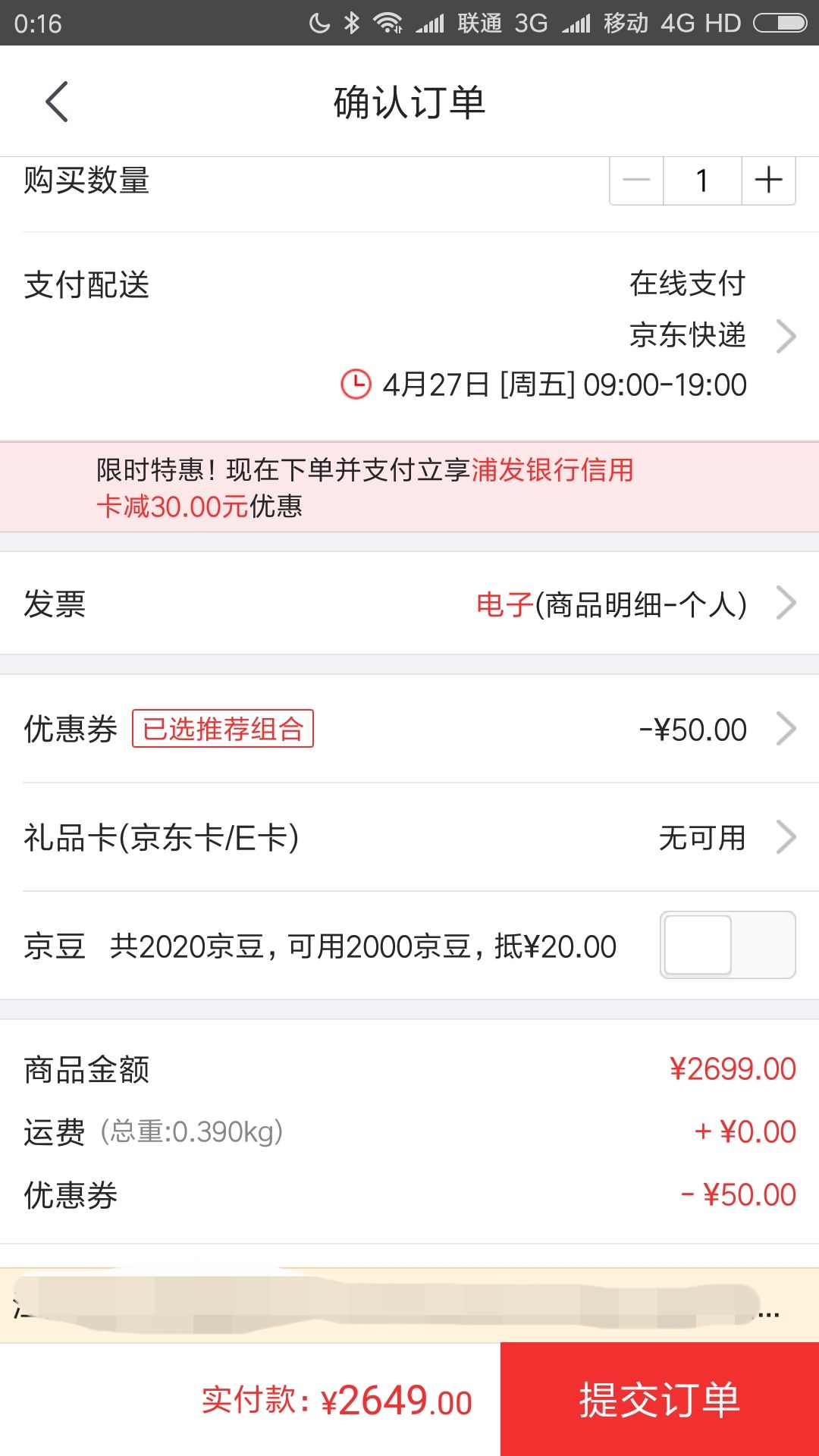The width and height of the screenshot is (819, 1456).
Task: Increase 购买数量 with the plus button
Action: click(767, 180)
